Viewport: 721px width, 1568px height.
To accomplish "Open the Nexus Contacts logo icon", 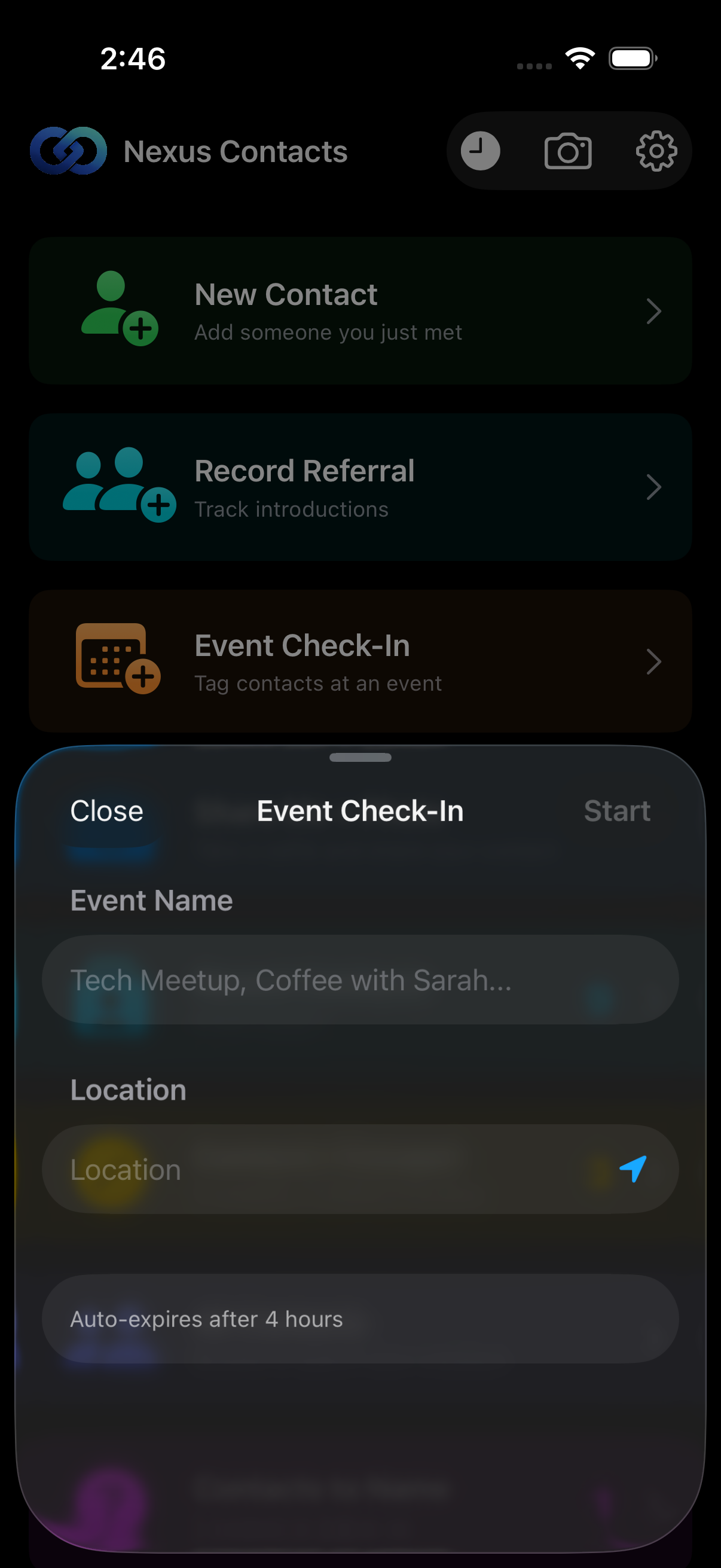I will tap(67, 150).
